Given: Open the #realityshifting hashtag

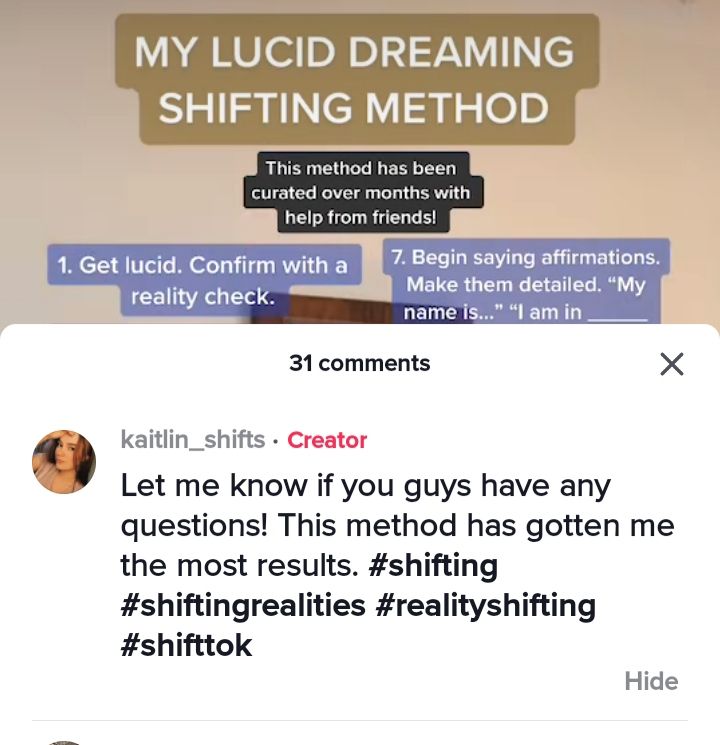Looking at the screenshot, I should pos(485,606).
